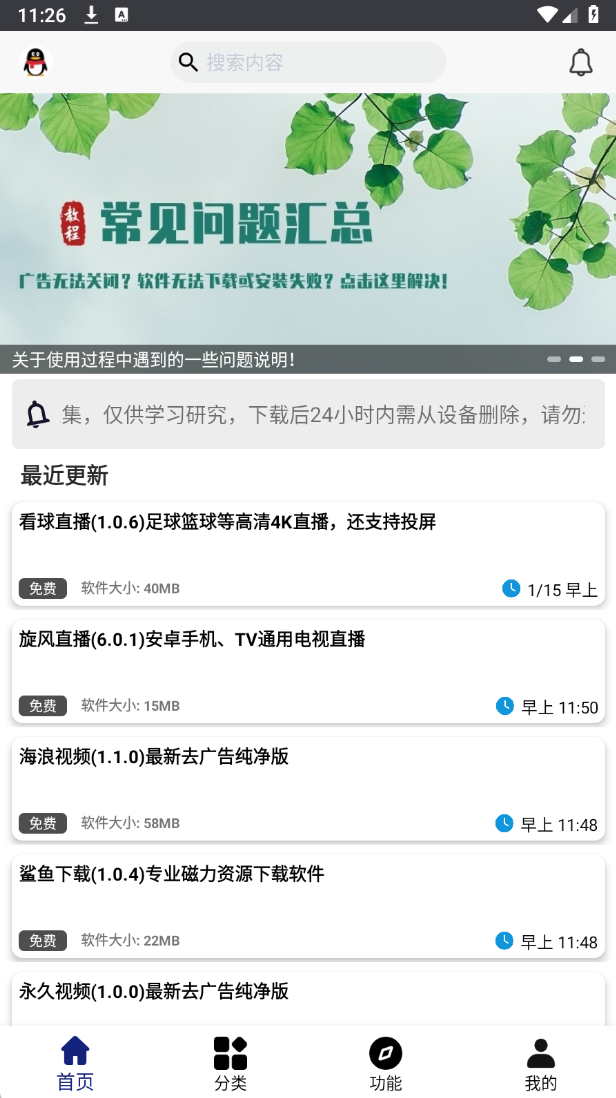Screen dimensions: 616x1098
Task: Open the 常见问题汇总 banner
Action: click(308, 233)
